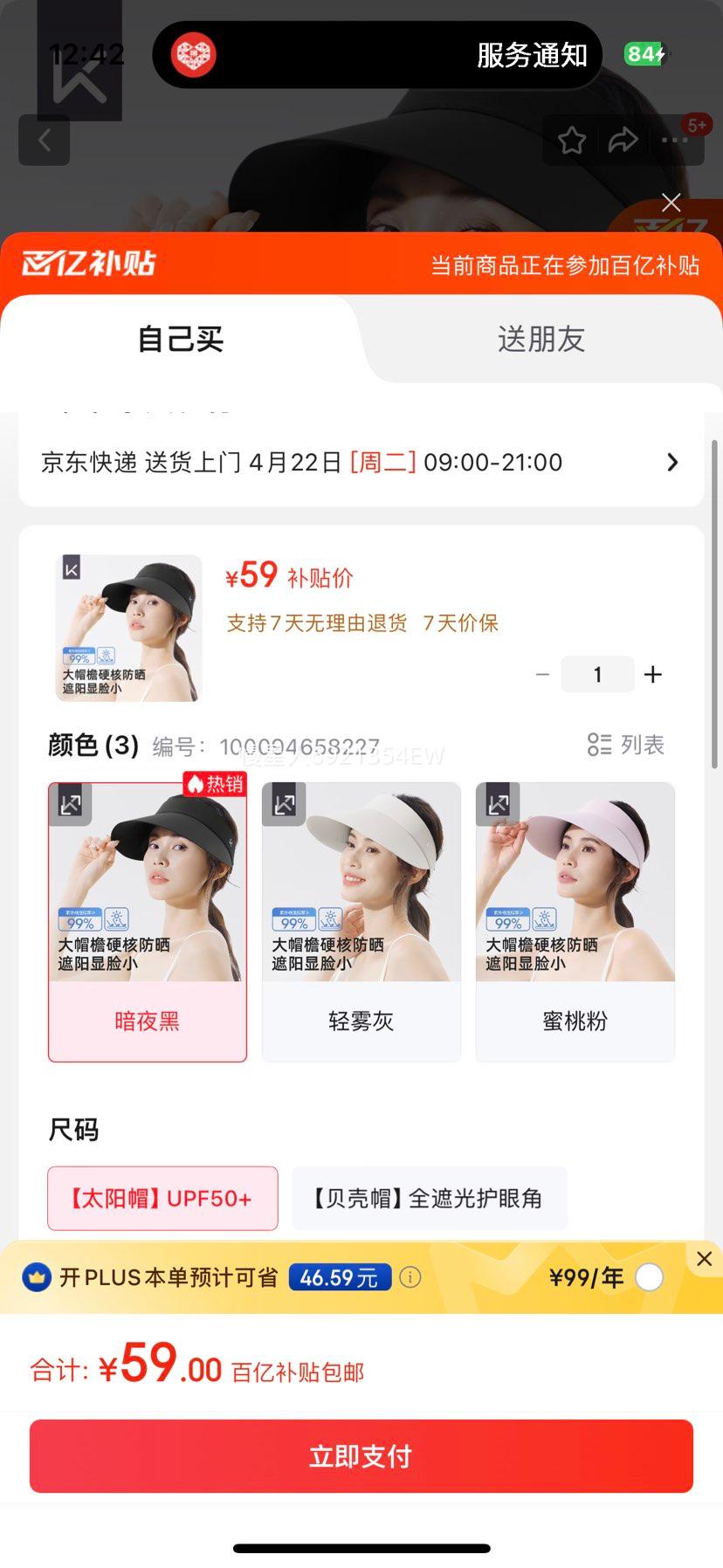This screenshot has height=1568, width=723.
Task: Increase quantity with the plus button
Action: (x=653, y=675)
